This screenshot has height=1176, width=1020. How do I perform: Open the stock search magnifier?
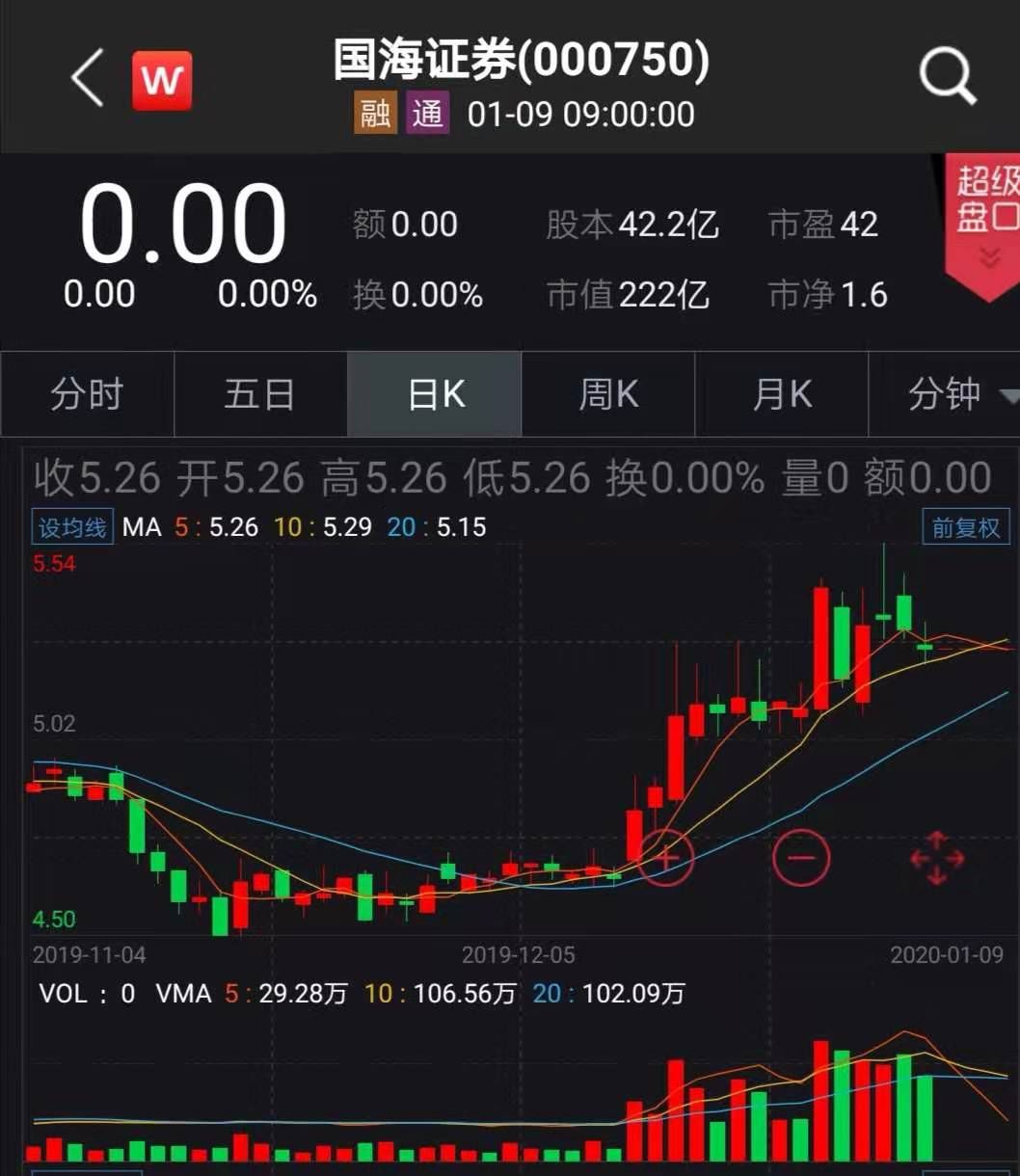[947, 77]
